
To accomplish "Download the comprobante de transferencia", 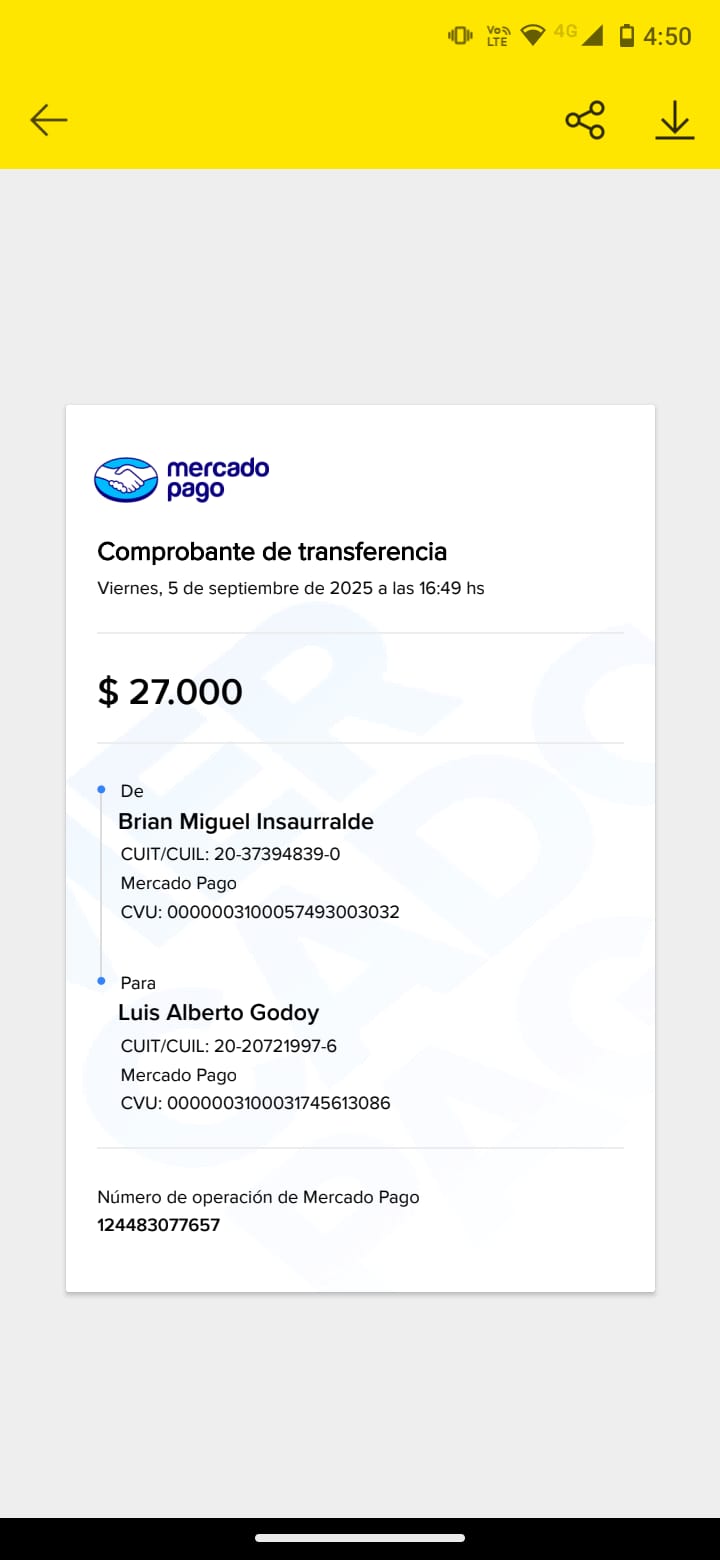I will tap(675, 120).
